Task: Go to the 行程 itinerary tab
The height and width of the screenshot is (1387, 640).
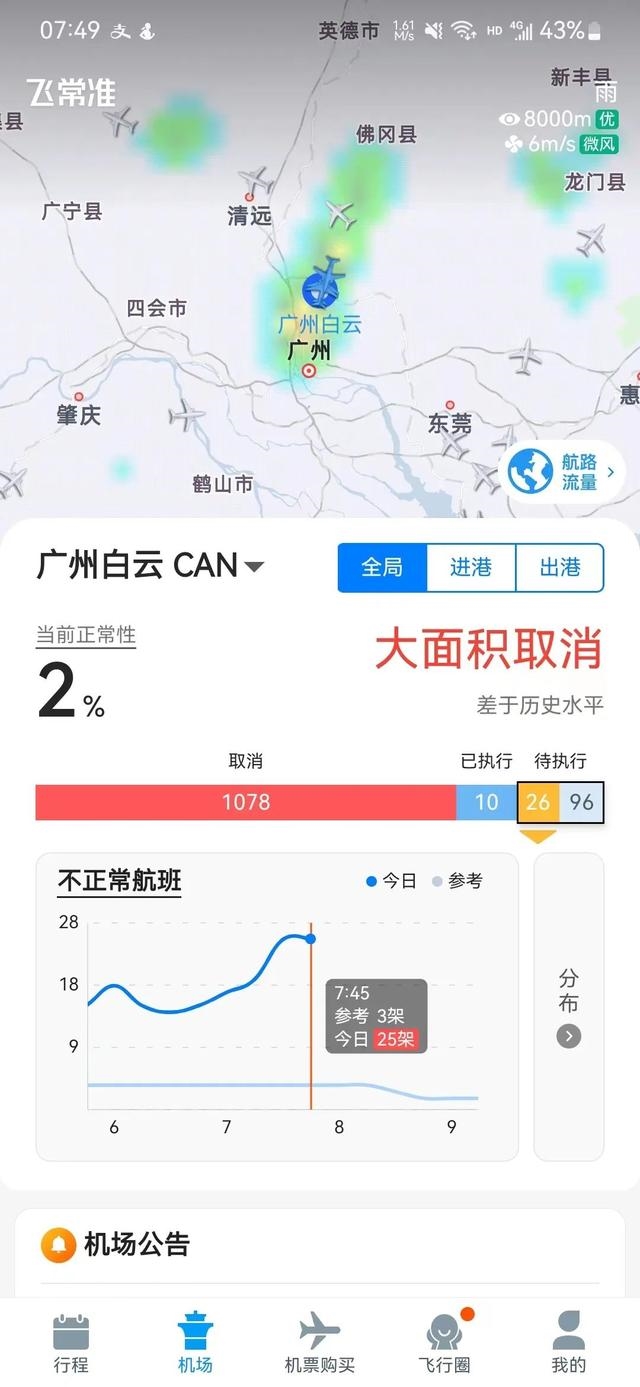Action: click(71, 1343)
